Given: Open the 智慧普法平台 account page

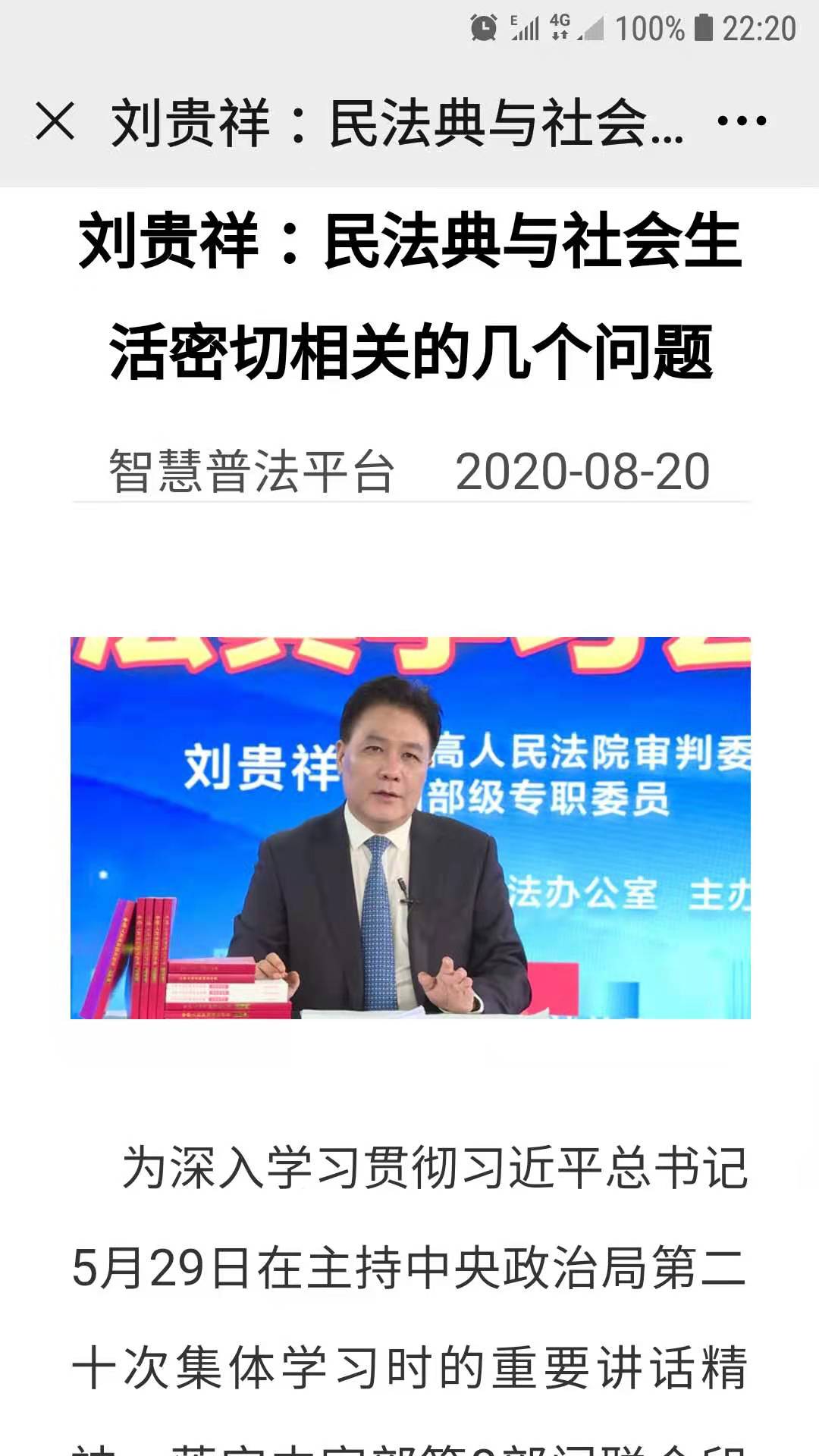Looking at the screenshot, I should pos(252,472).
